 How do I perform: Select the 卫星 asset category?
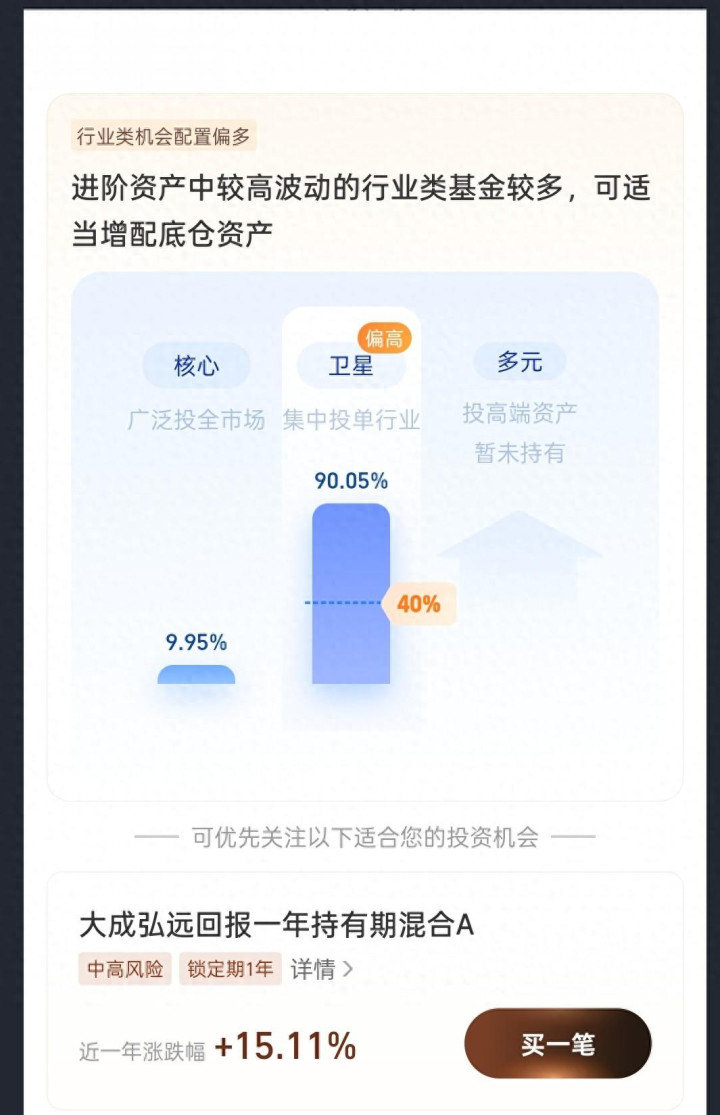[x=351, y=366]
